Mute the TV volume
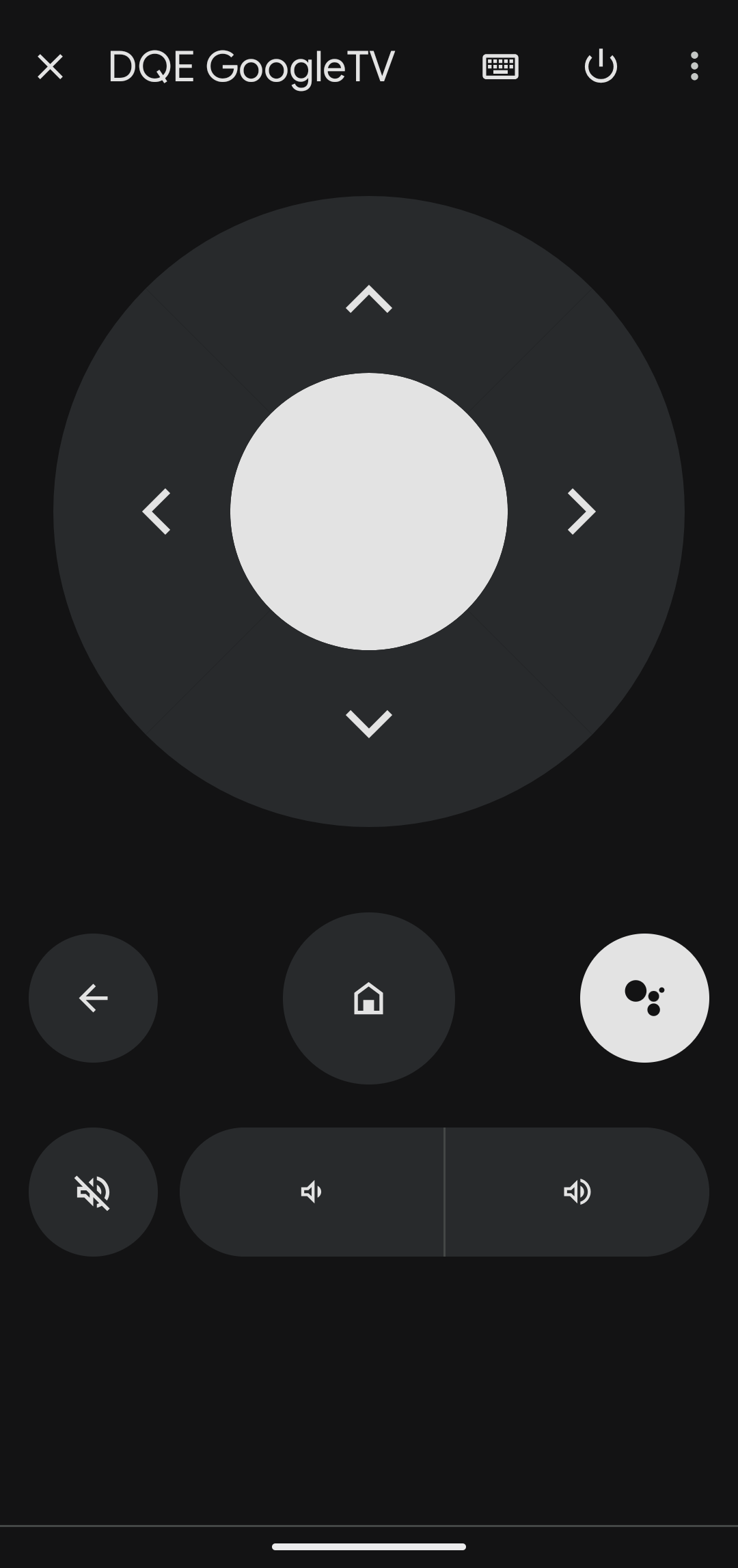 93,1192
